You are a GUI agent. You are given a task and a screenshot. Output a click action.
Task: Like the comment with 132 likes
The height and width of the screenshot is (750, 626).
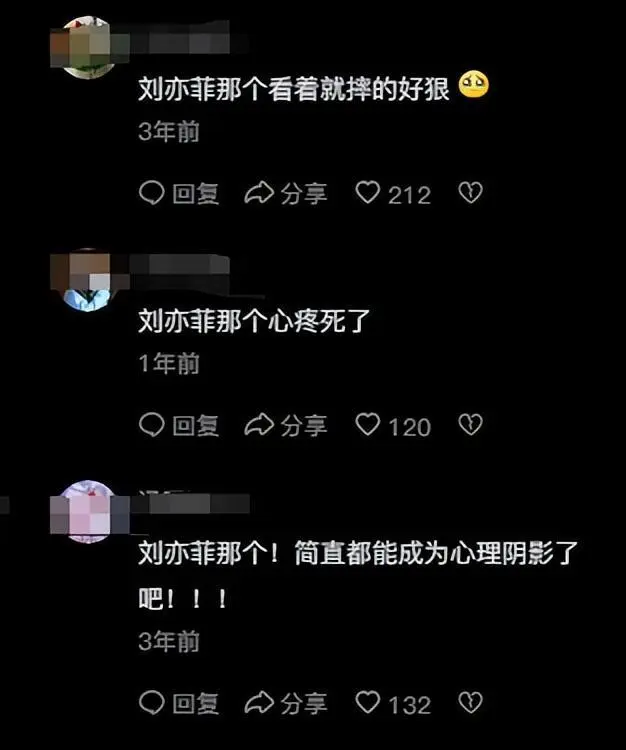pos(369,704)
